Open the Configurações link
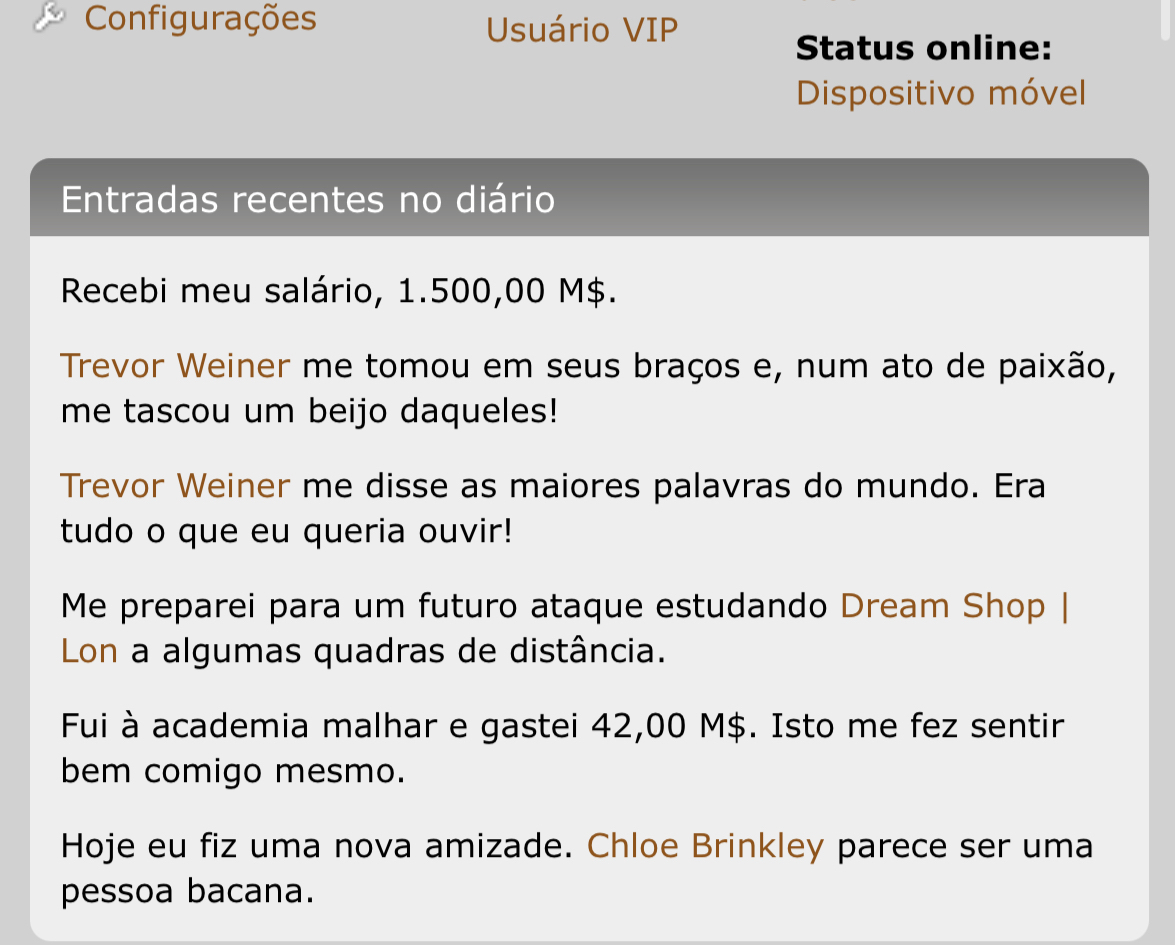Screen dimensions: 1175x945 (200, 18)
